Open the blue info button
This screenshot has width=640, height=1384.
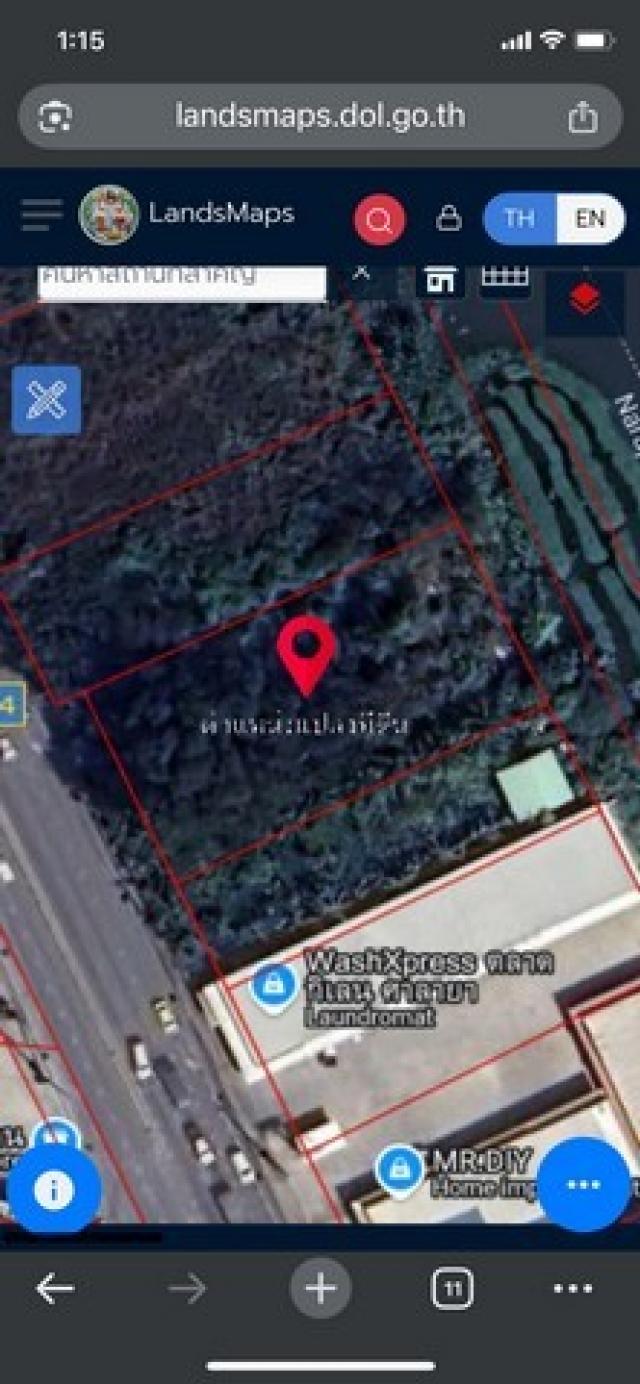pyautogui.click(x=54, y=1191)
